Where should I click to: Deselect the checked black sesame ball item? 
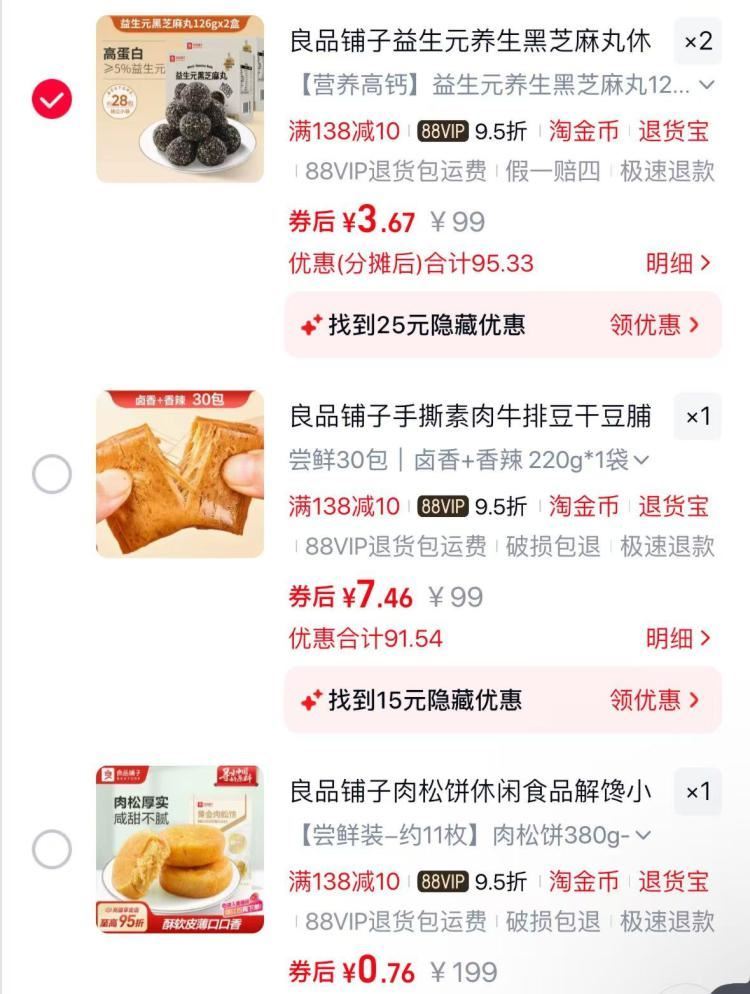click(50, 99)
